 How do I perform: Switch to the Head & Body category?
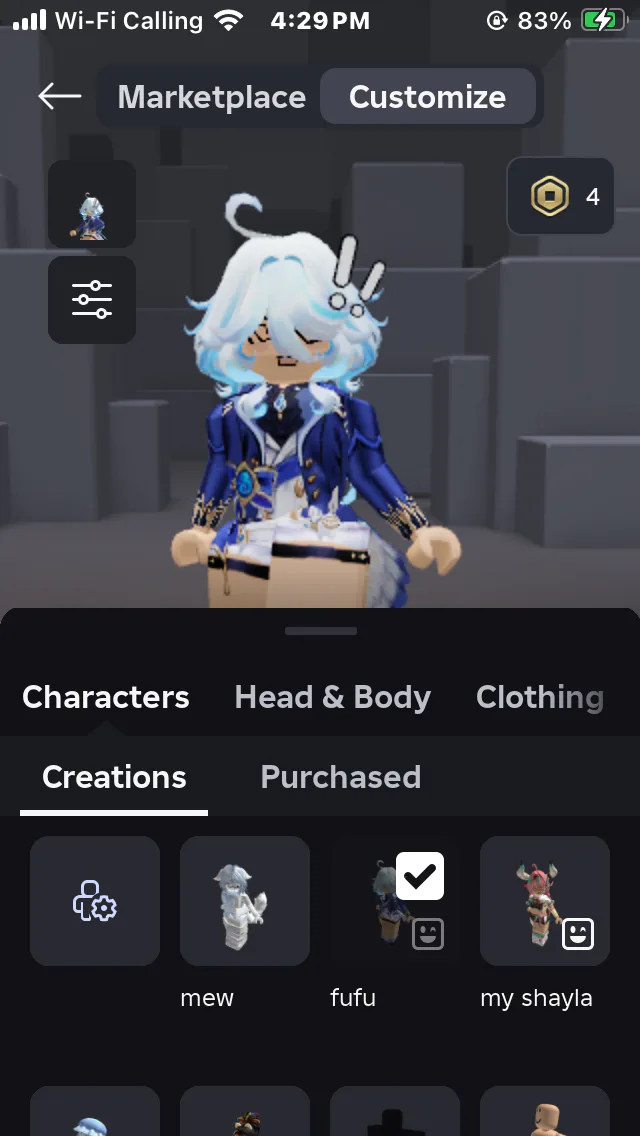click(333, 697)
